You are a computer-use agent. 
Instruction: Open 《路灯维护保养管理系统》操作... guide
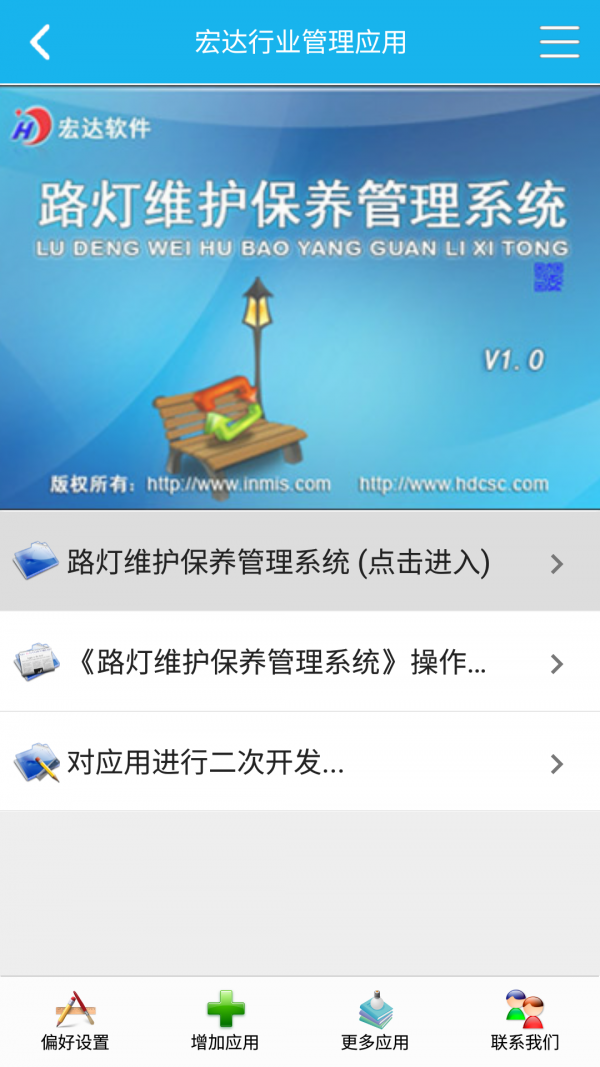[x=300, y=662]
